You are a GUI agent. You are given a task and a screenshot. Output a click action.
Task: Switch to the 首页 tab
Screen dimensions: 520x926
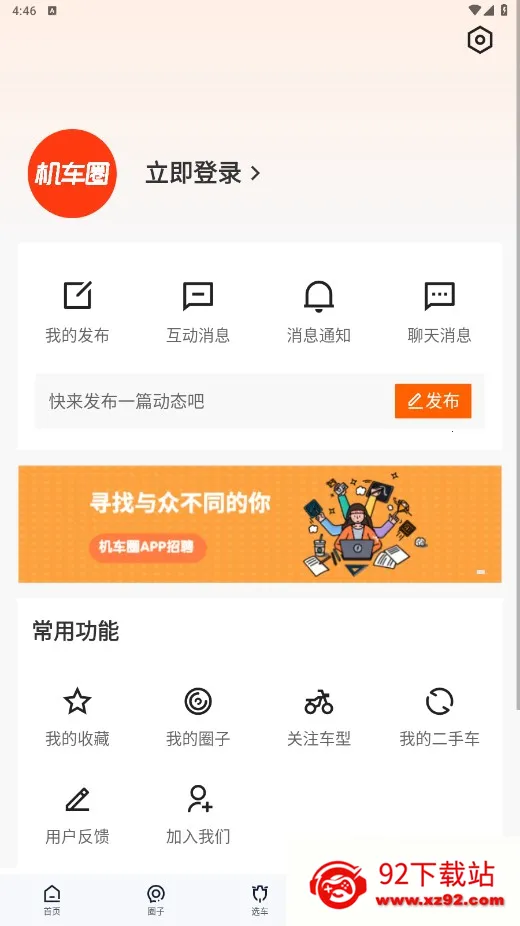pos(52,900)
